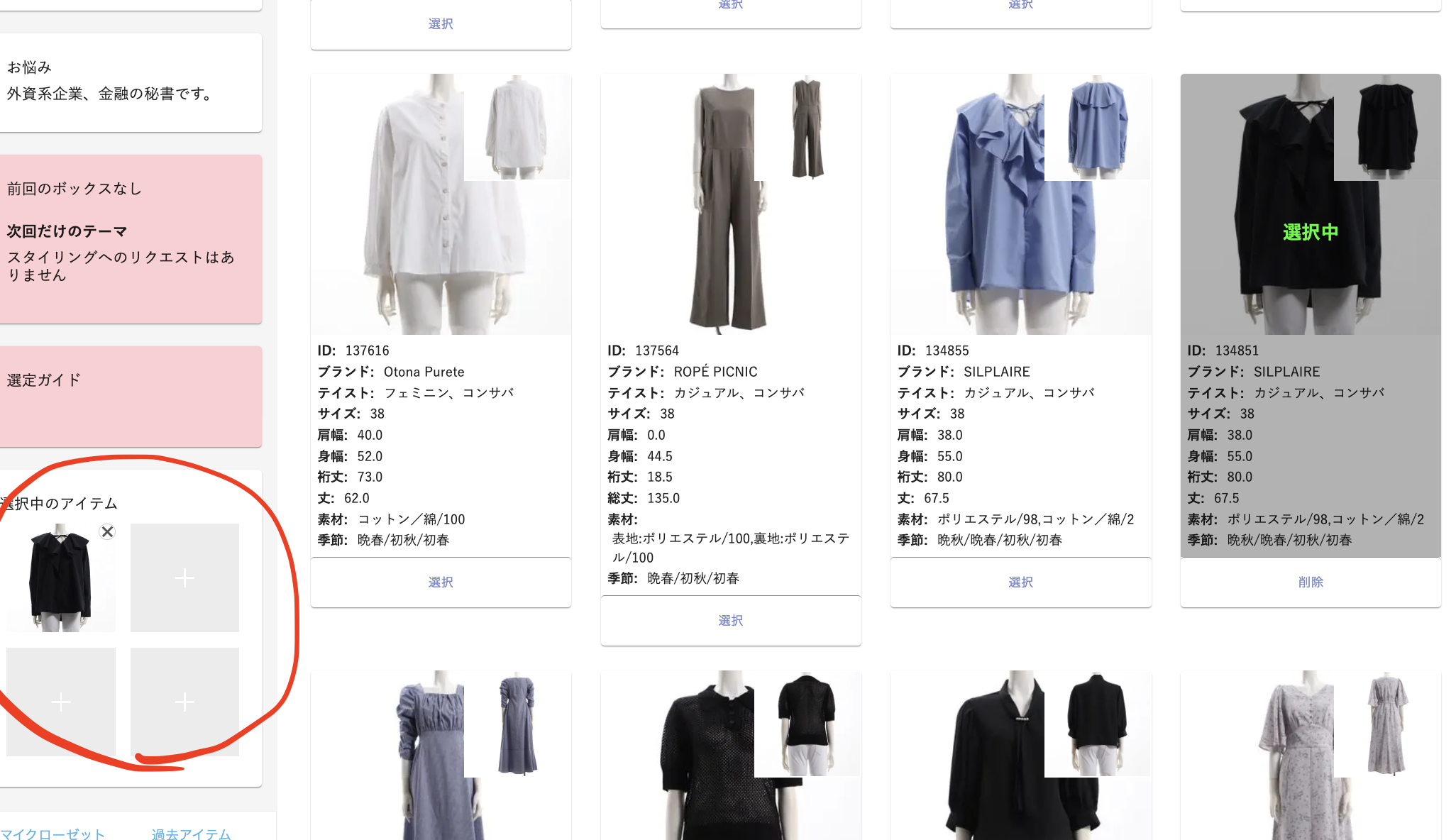The height and width of the screenshot is (840, 1456).
Task: Select the ROPÉ PICNIC jumpsuit 137564
Action: [x=730, y=620]
